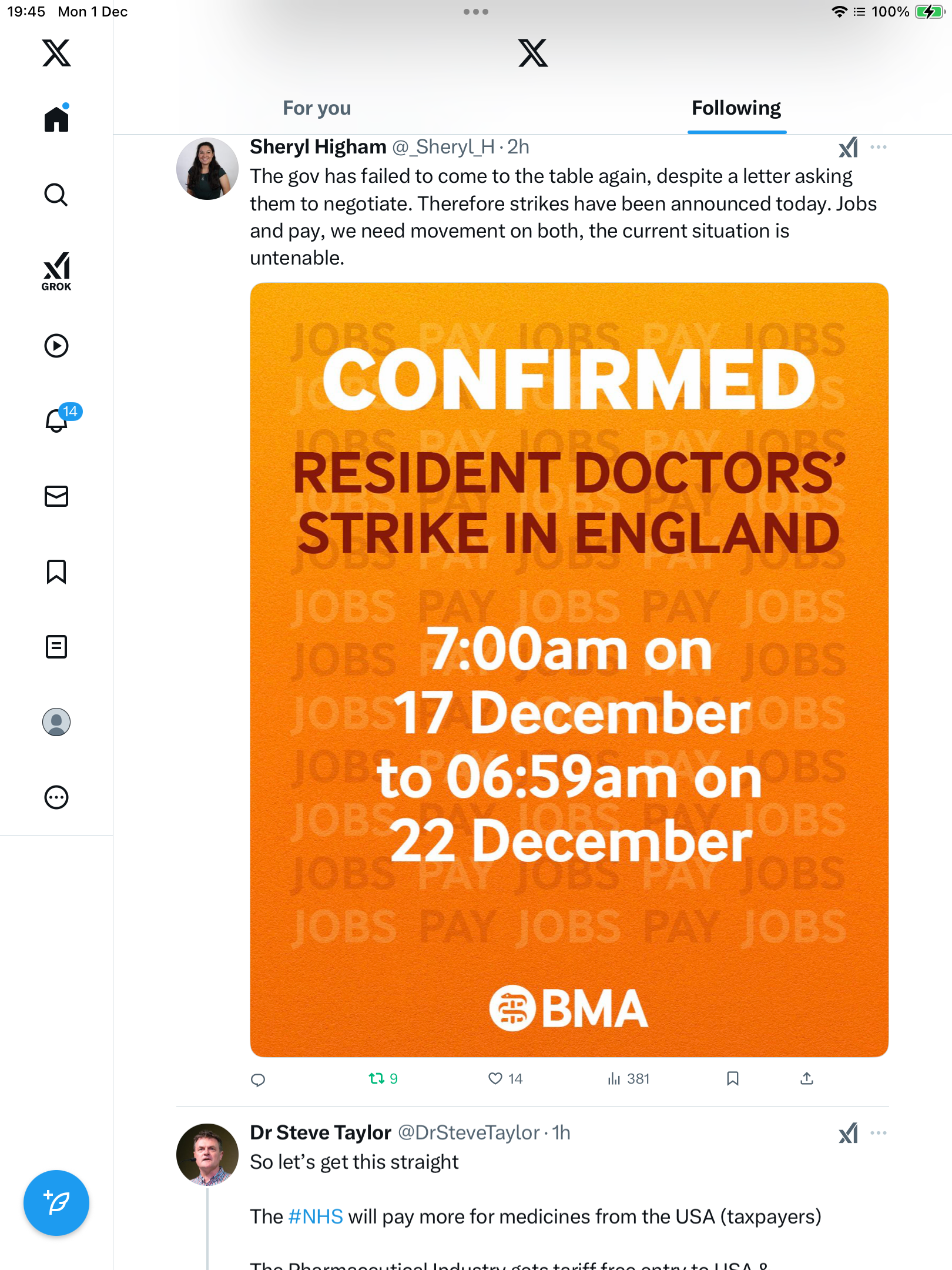The width and height of the screenshot is (952, 1270).
Task: Share Sheryl Higham's post
Action: pyautogui.click(x=807, y=1078)
